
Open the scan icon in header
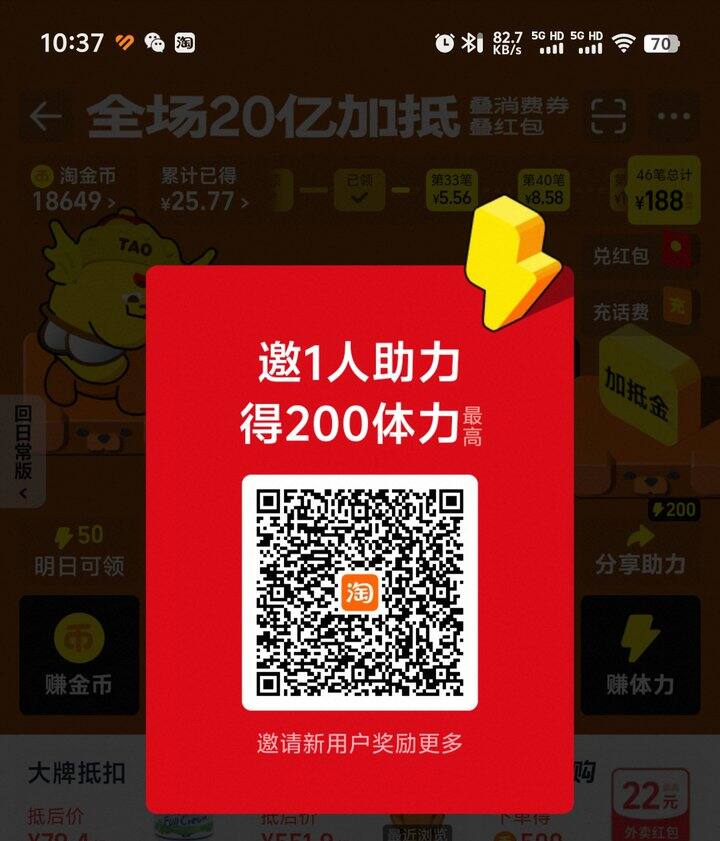[608, 116]
